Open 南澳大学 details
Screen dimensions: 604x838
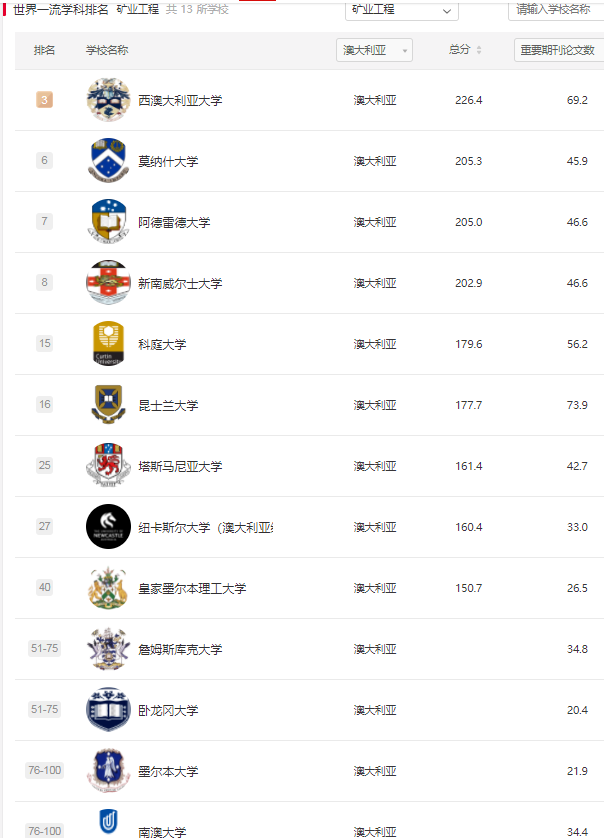click(161, 831)
